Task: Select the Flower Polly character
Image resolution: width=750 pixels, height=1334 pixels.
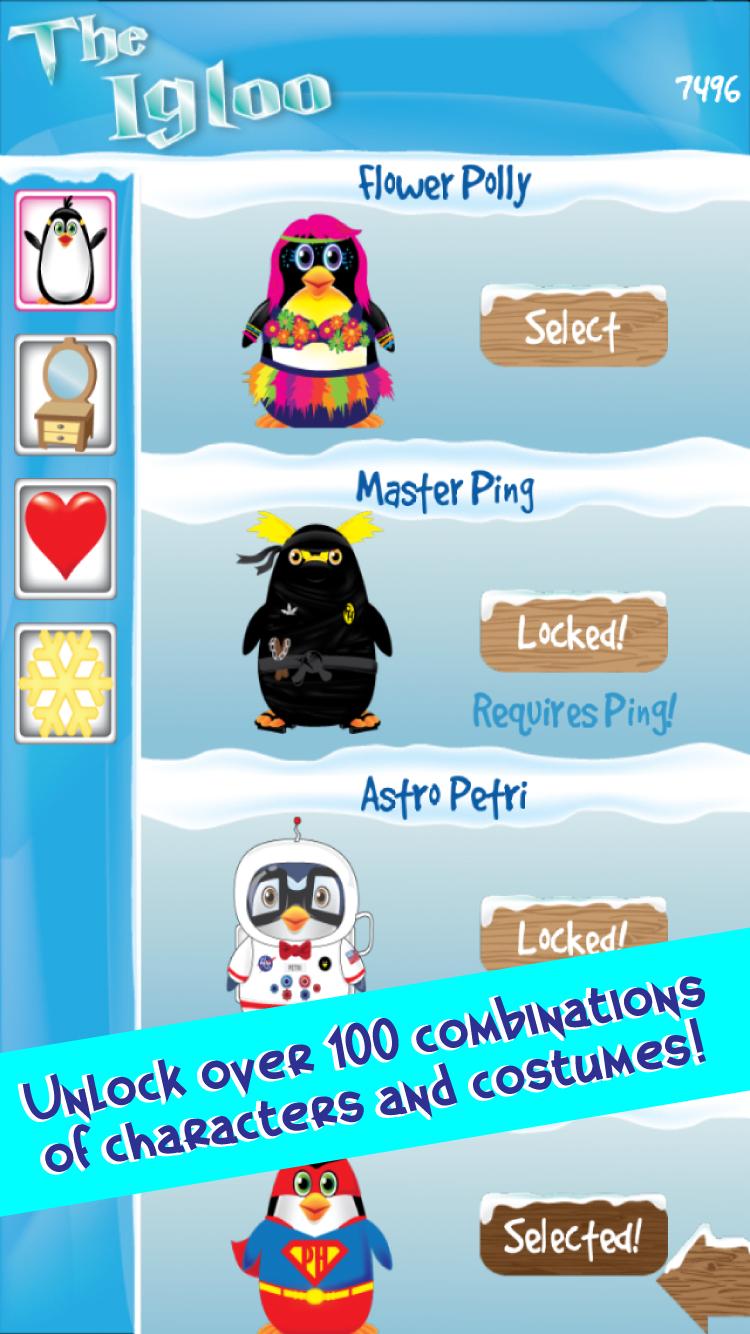Action: tap(573, 328)
